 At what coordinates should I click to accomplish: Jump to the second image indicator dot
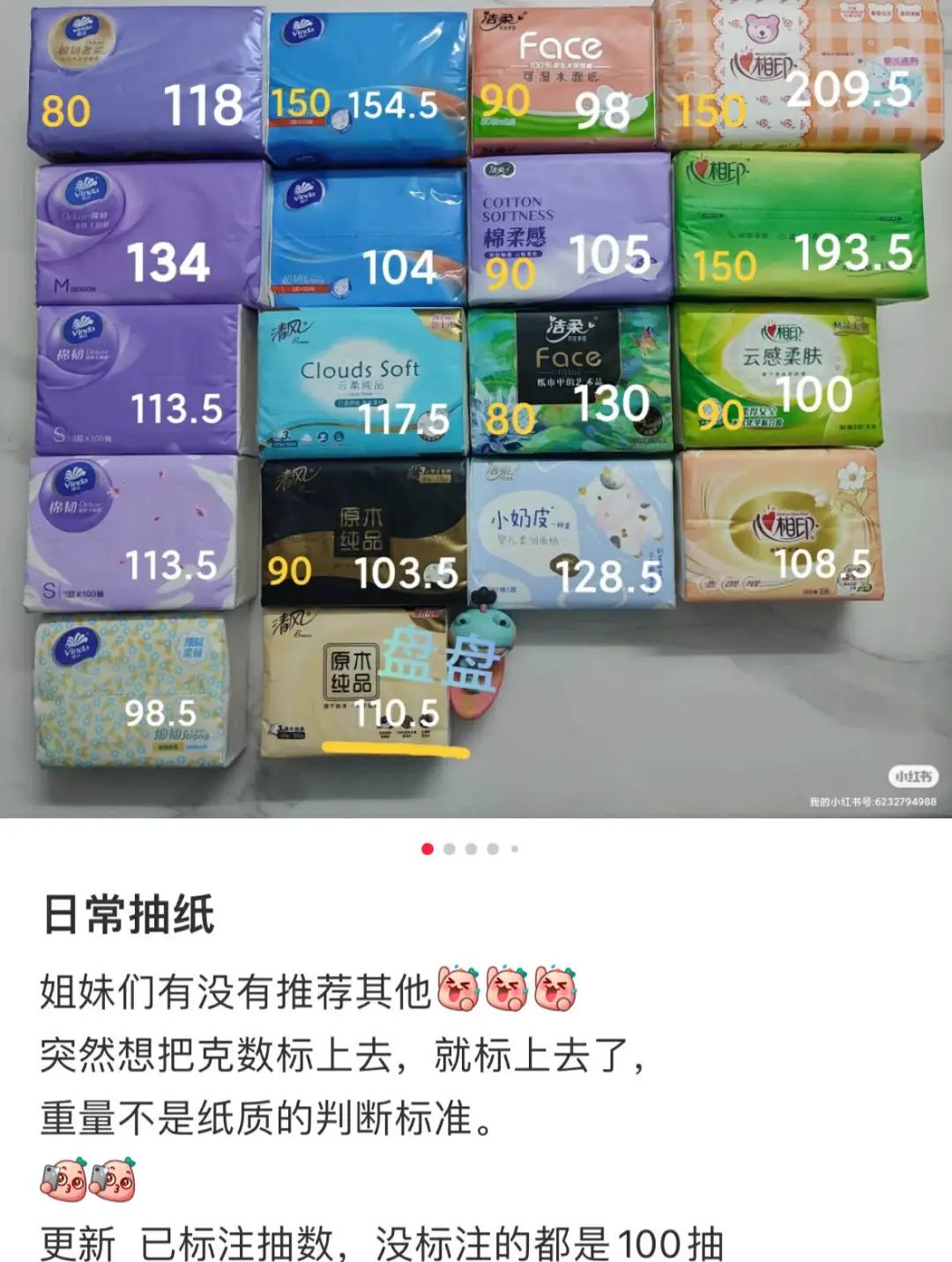click(x=450, y=849)
